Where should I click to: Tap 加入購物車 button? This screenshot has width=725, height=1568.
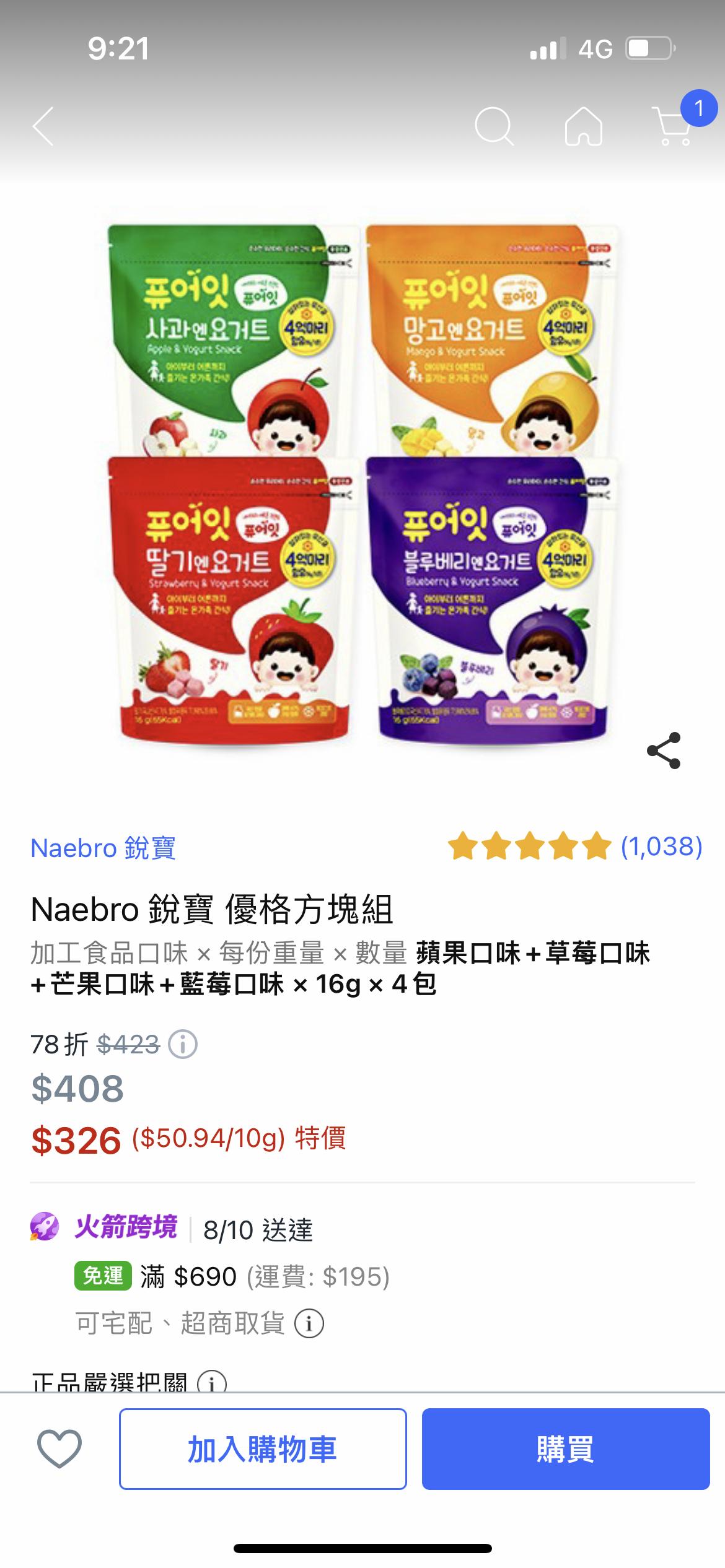point(263,1449)
